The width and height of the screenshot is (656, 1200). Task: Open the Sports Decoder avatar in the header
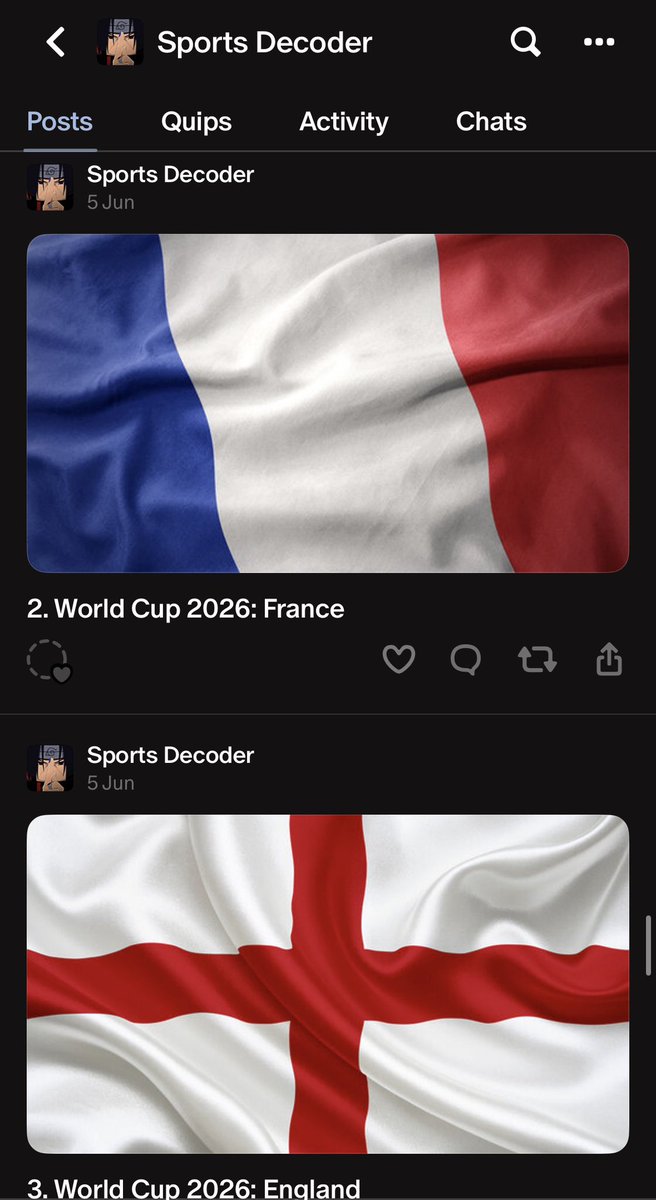click(x=120, y=42)
